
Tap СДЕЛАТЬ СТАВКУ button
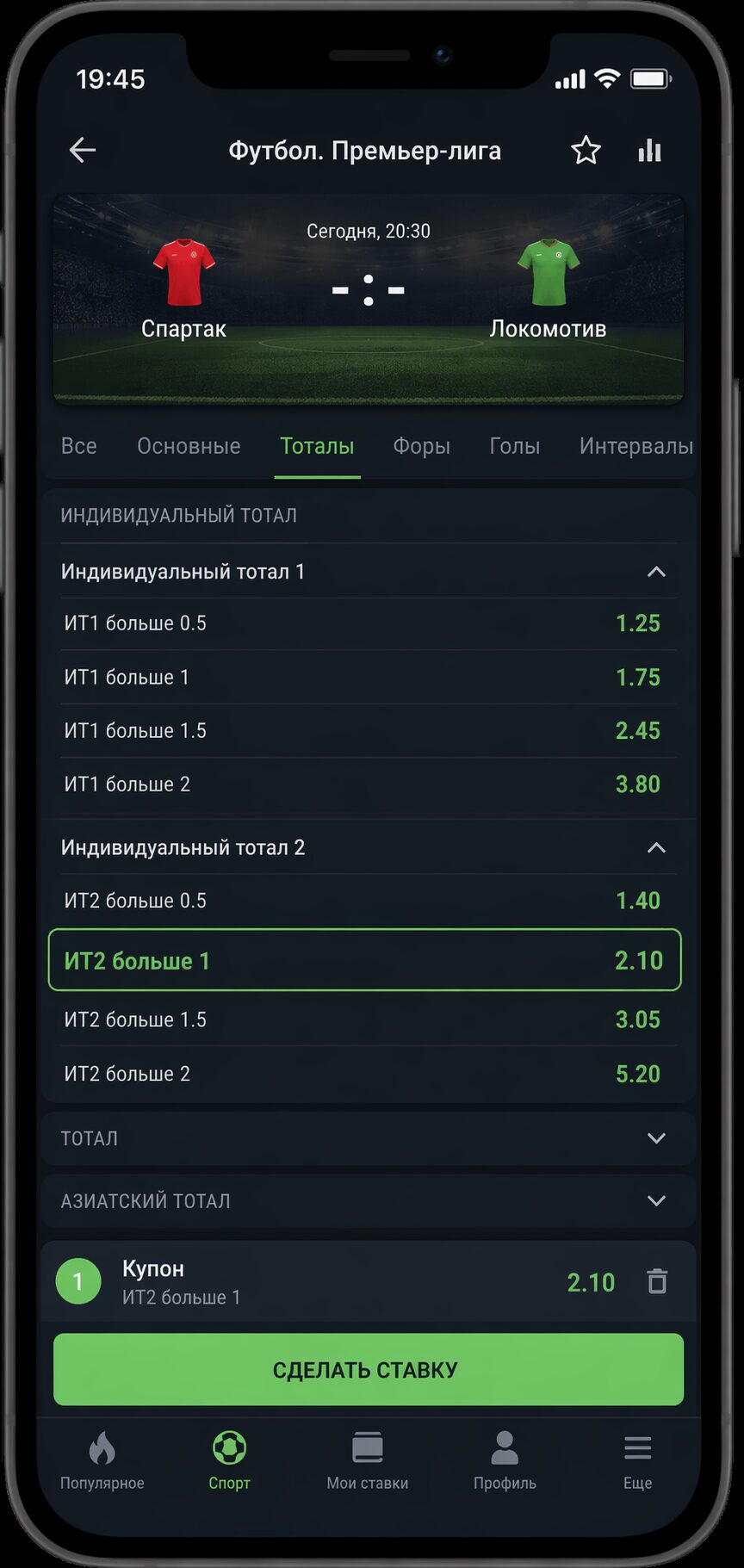[x=369, y=1369]
